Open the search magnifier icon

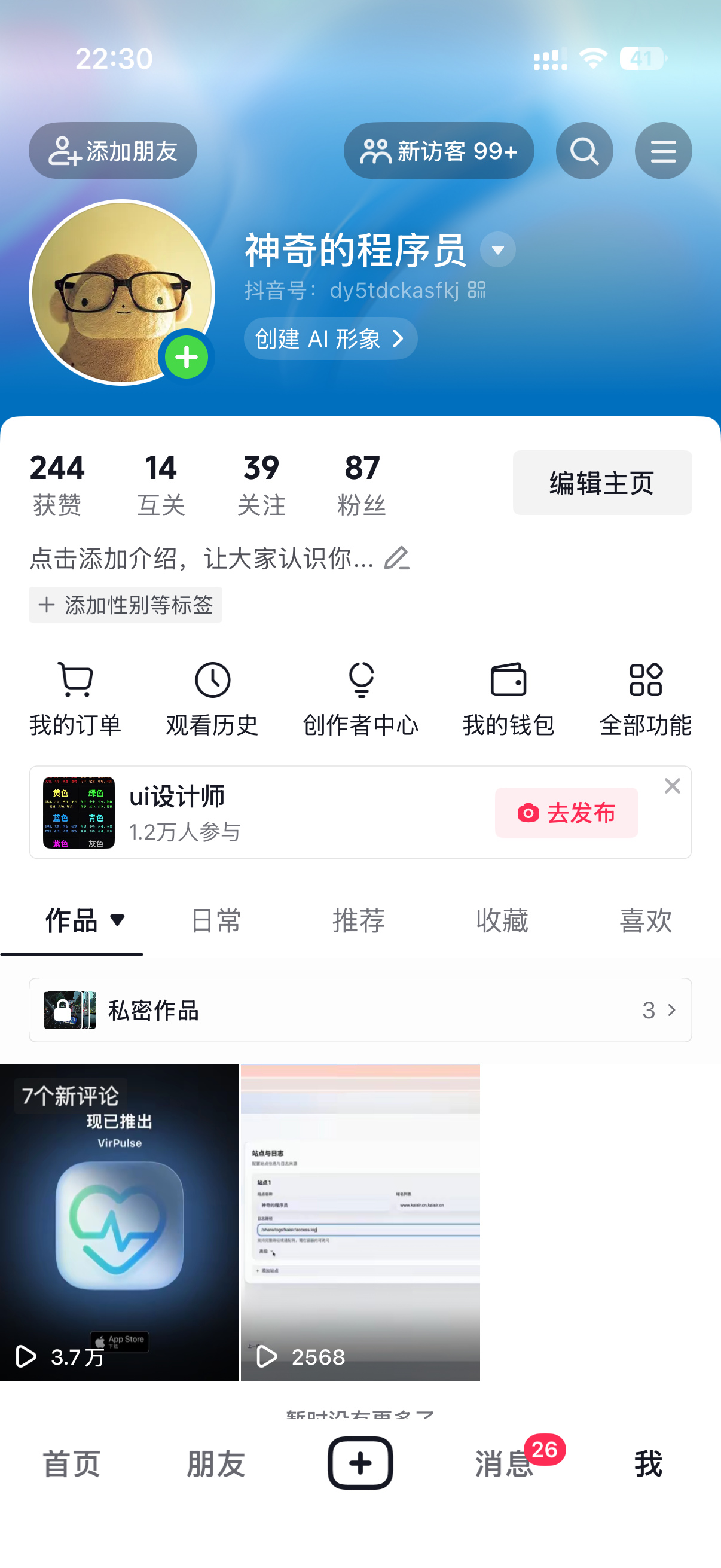tap(584, 150)
